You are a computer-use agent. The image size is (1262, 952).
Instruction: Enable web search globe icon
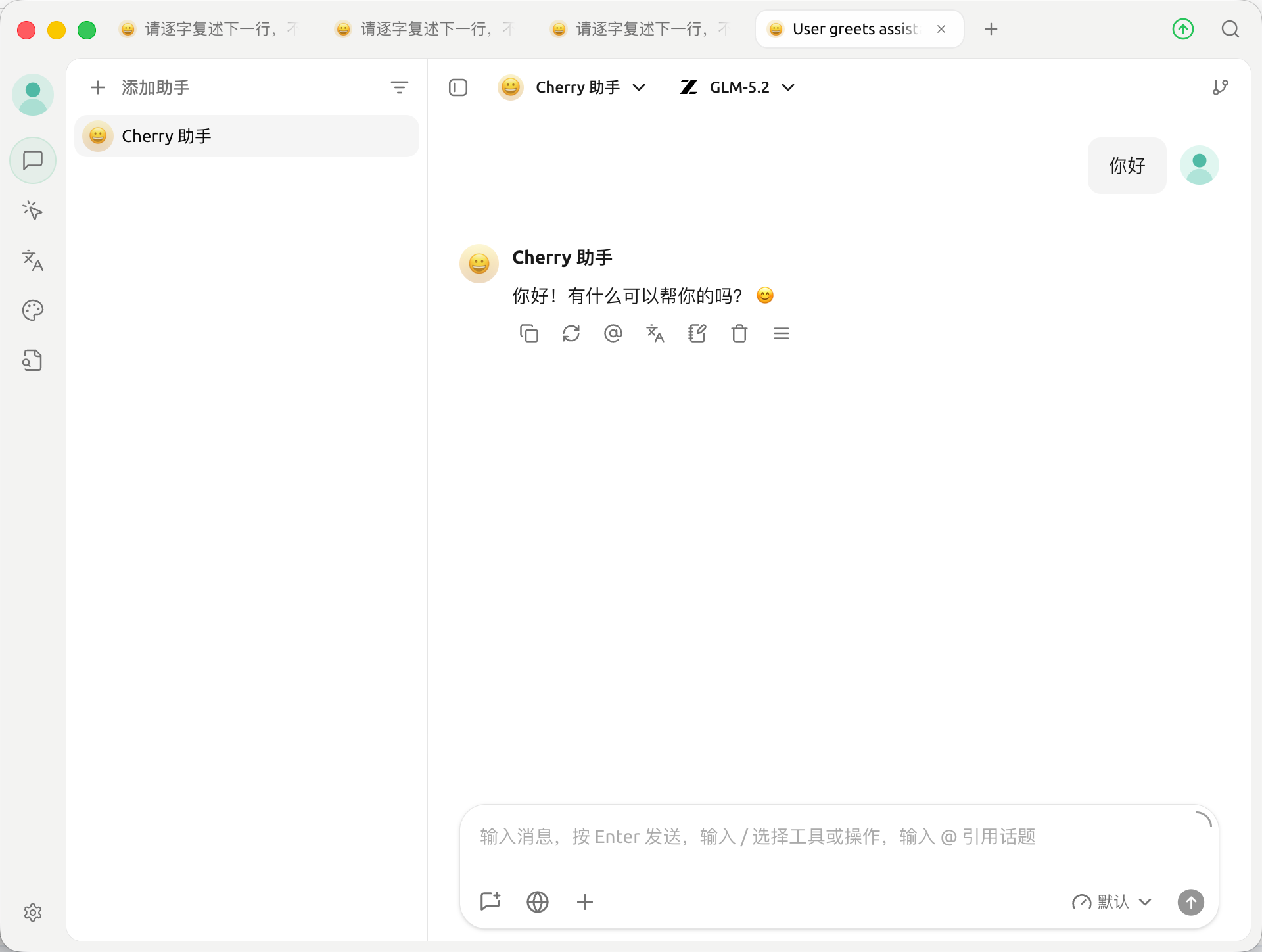538,902
